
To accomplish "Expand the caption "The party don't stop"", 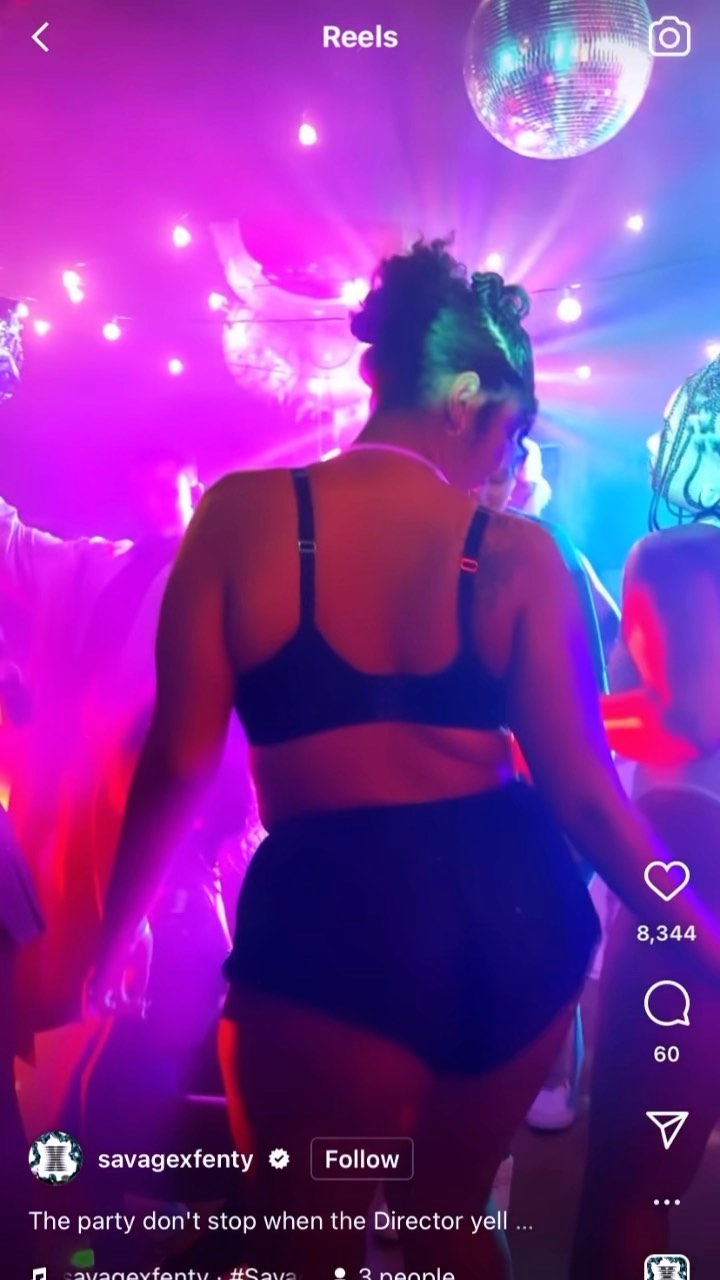I will (280, 1221).
